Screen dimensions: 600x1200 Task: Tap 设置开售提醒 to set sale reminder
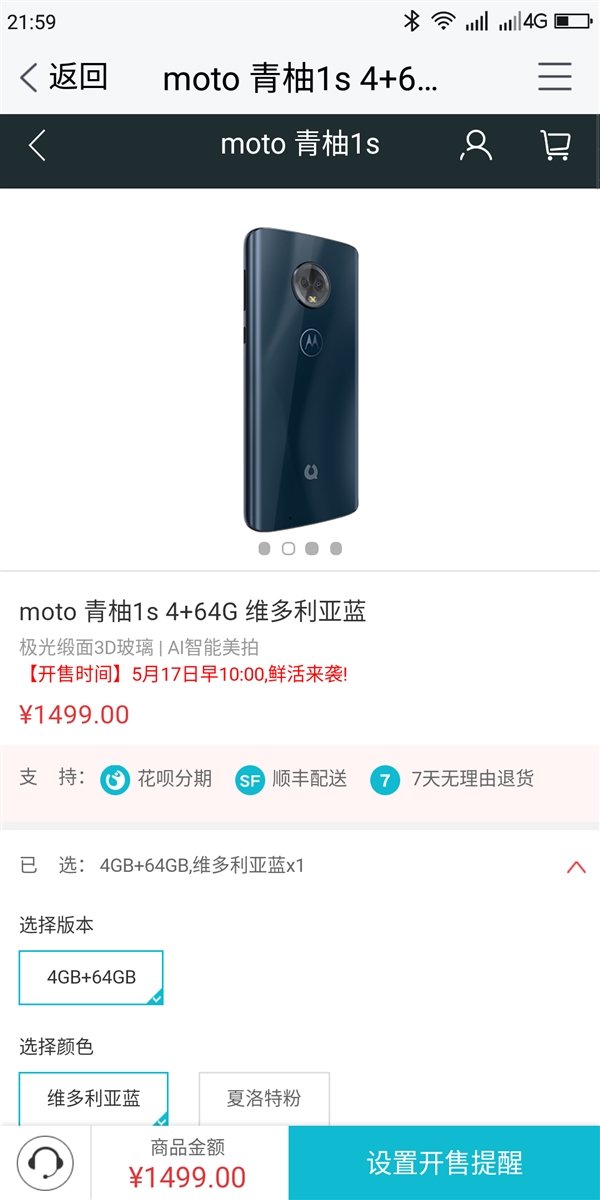pos(444,1163)
